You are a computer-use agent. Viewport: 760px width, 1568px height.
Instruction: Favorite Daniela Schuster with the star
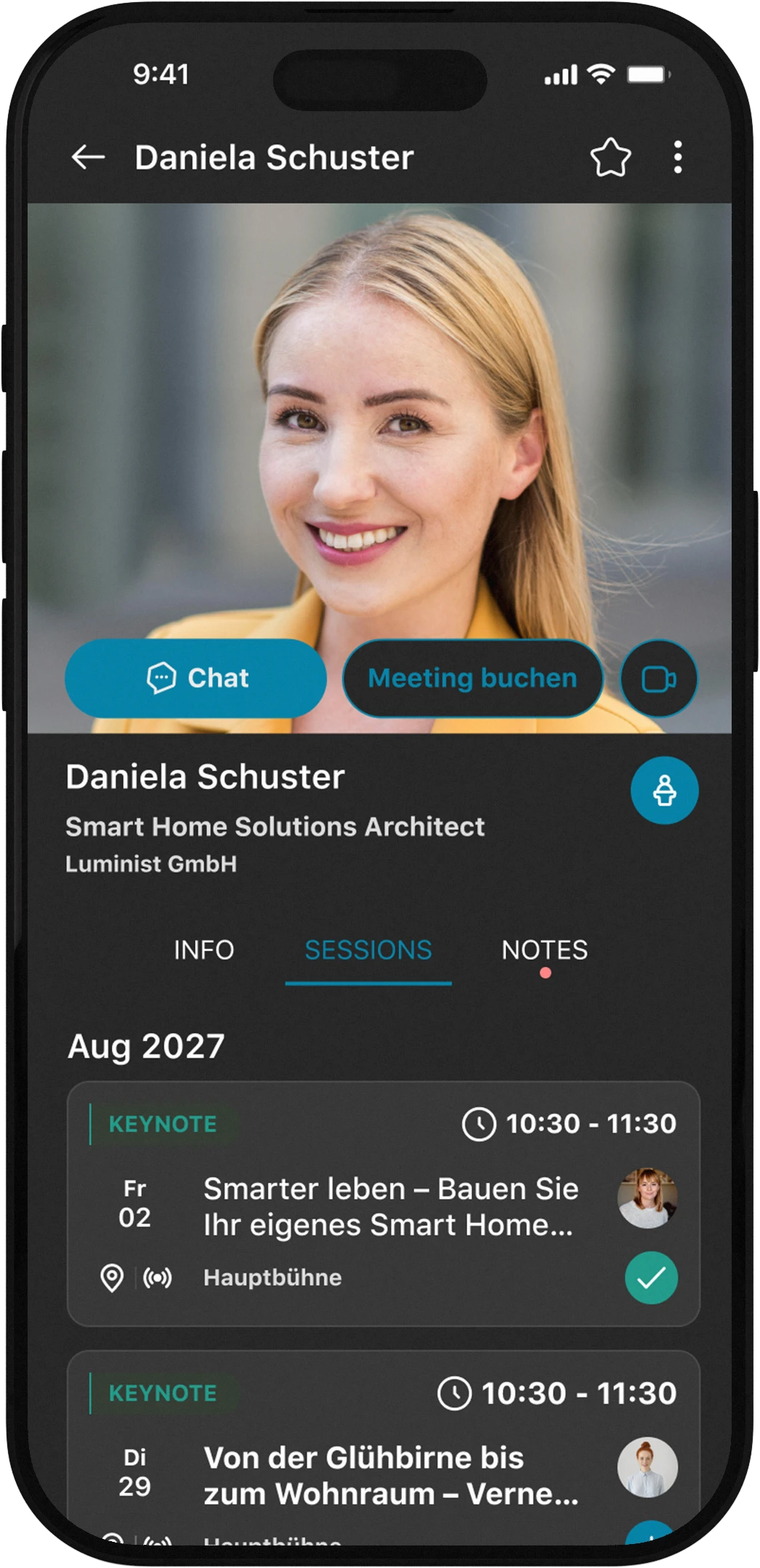coord(610,157)
